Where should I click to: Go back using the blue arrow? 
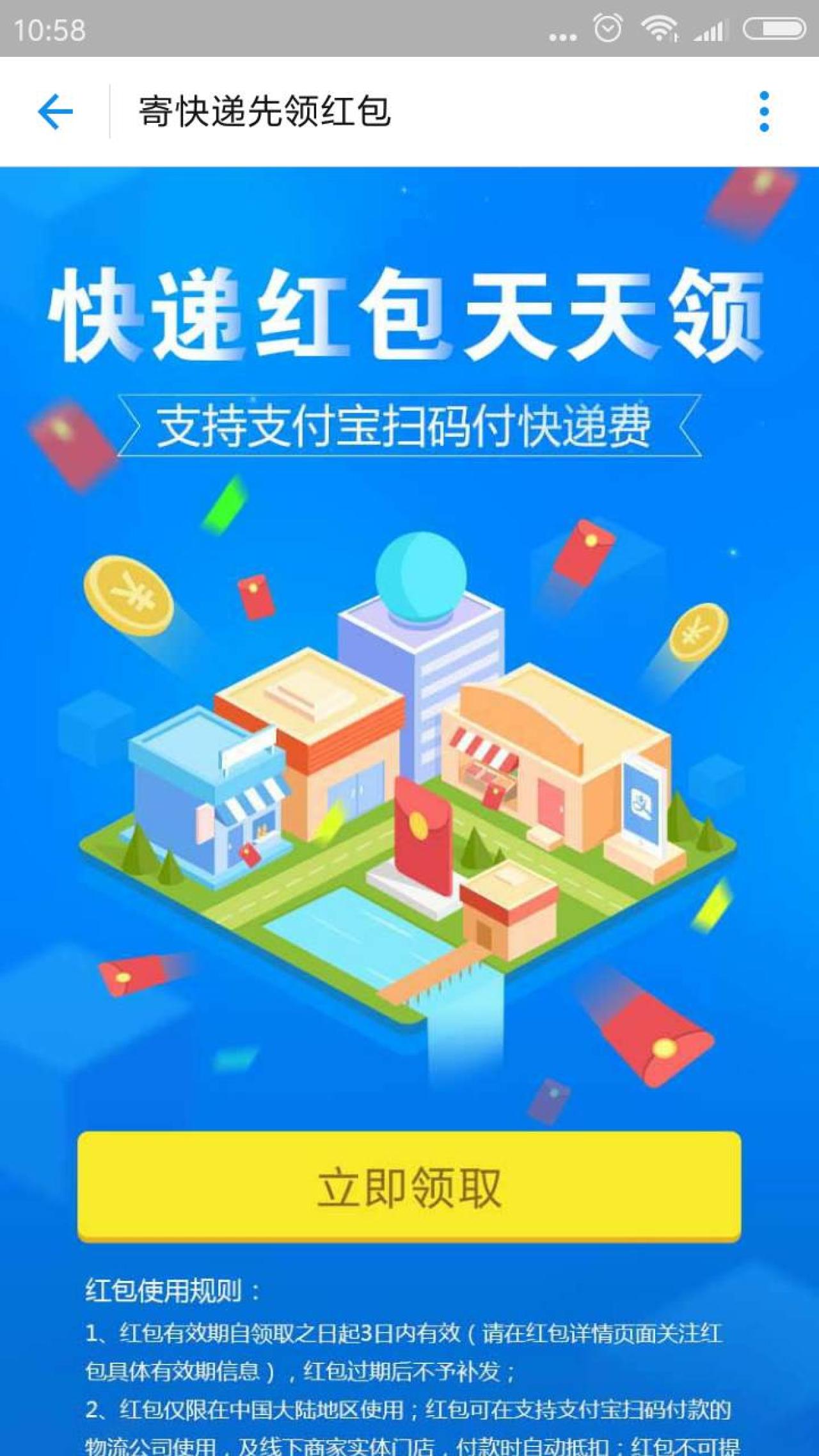coord(55,112)
